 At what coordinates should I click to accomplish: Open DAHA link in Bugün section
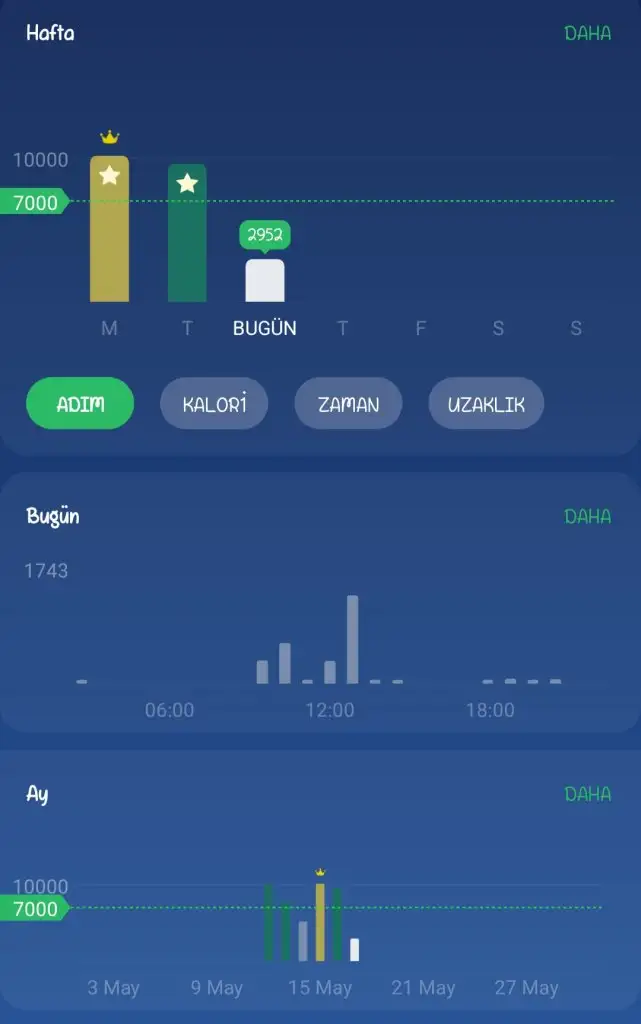587,517
